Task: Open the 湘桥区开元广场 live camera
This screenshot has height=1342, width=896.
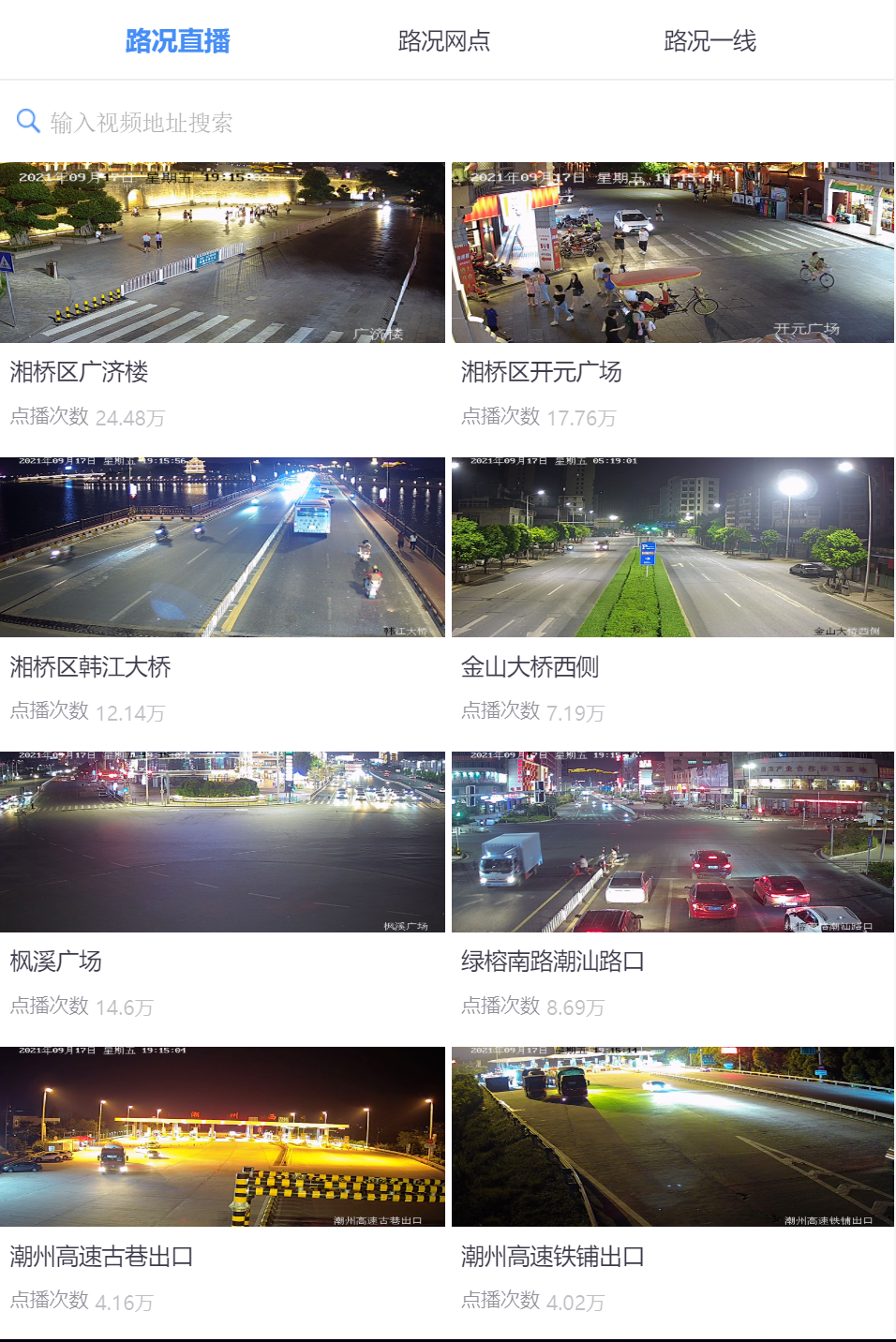Action: click(x=673, y=253)
